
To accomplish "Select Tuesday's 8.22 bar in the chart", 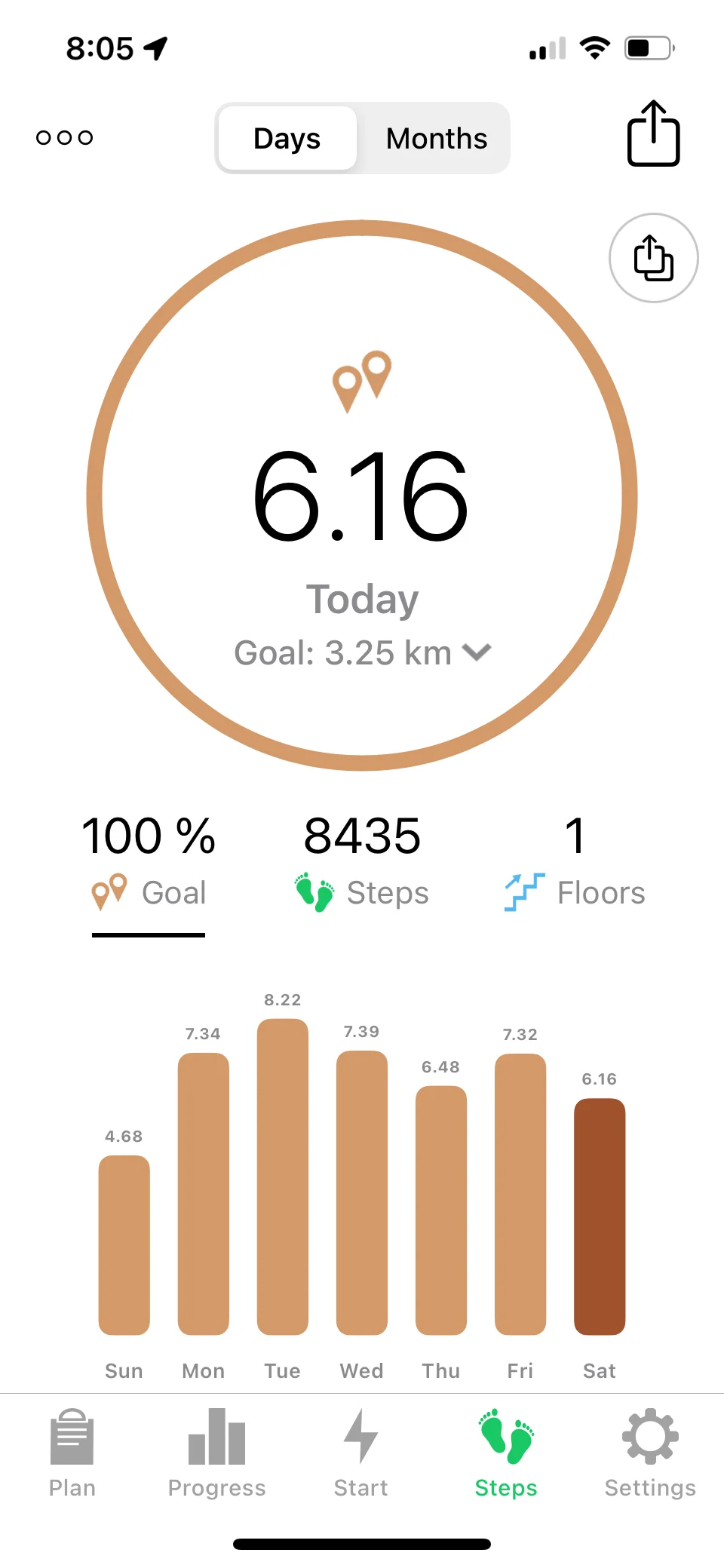I will click(283, 1177).
